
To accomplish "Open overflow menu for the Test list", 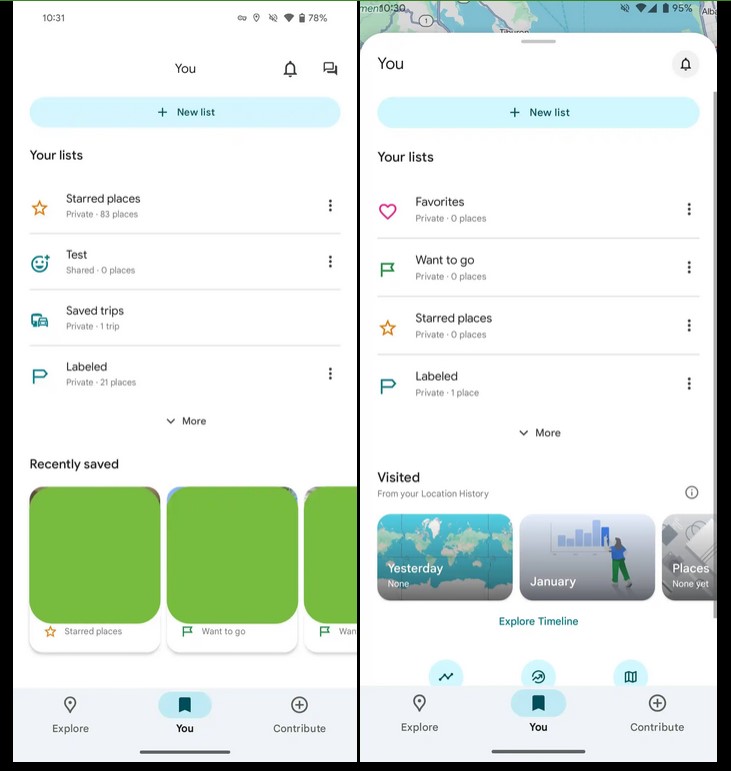I will pos(330,262).
